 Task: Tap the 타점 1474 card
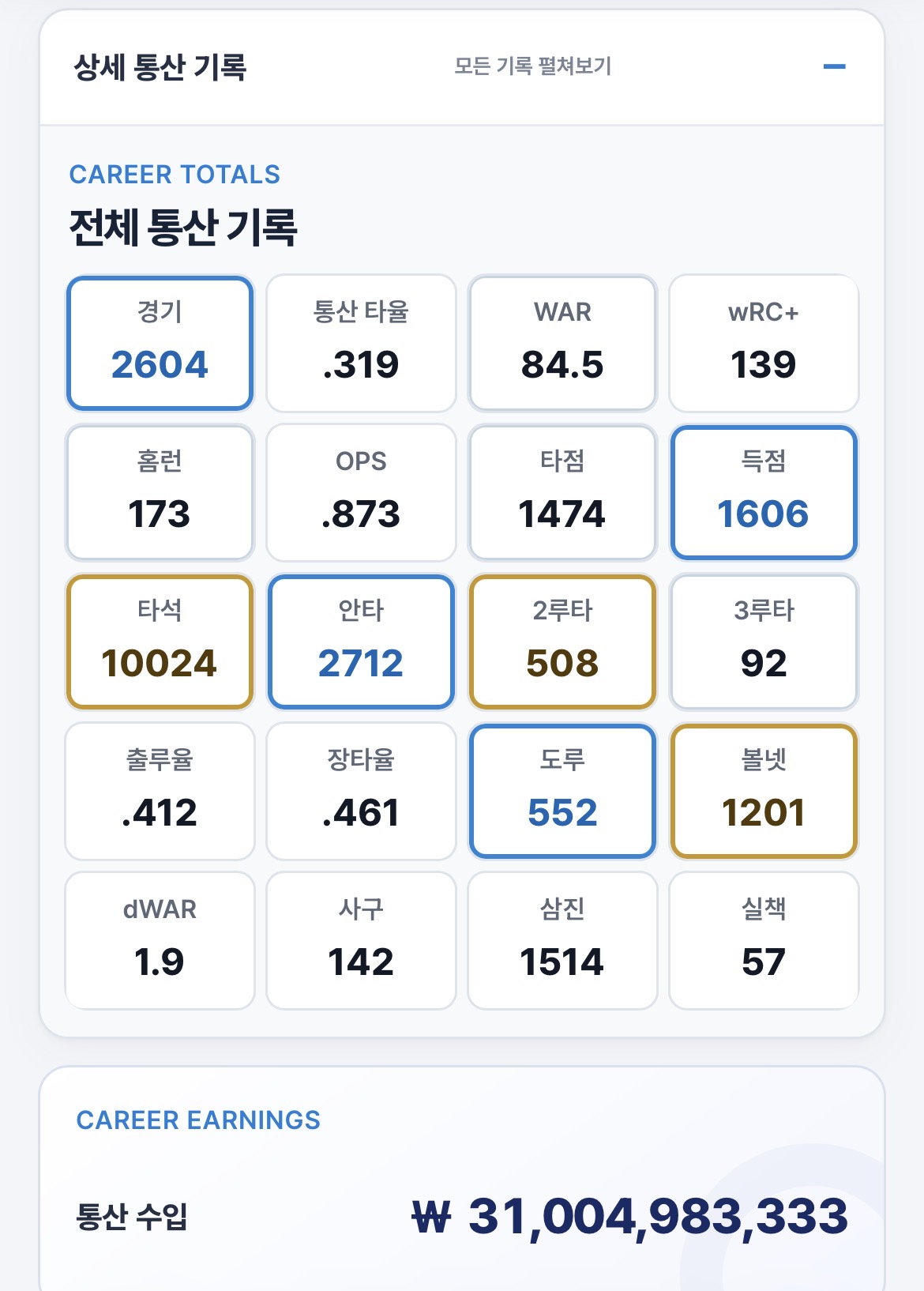click(x=562, y=492)
